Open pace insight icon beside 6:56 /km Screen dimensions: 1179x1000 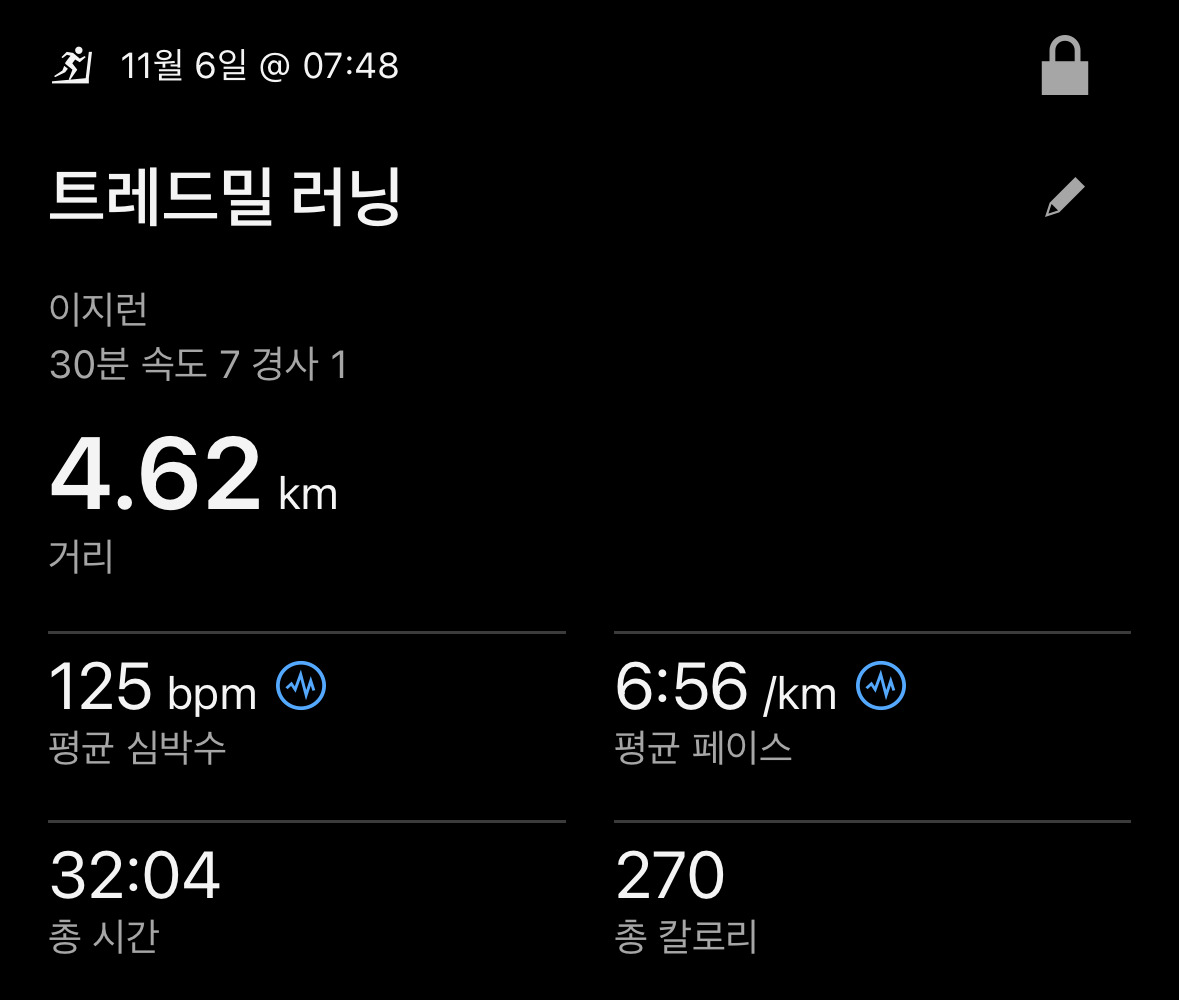881,686
